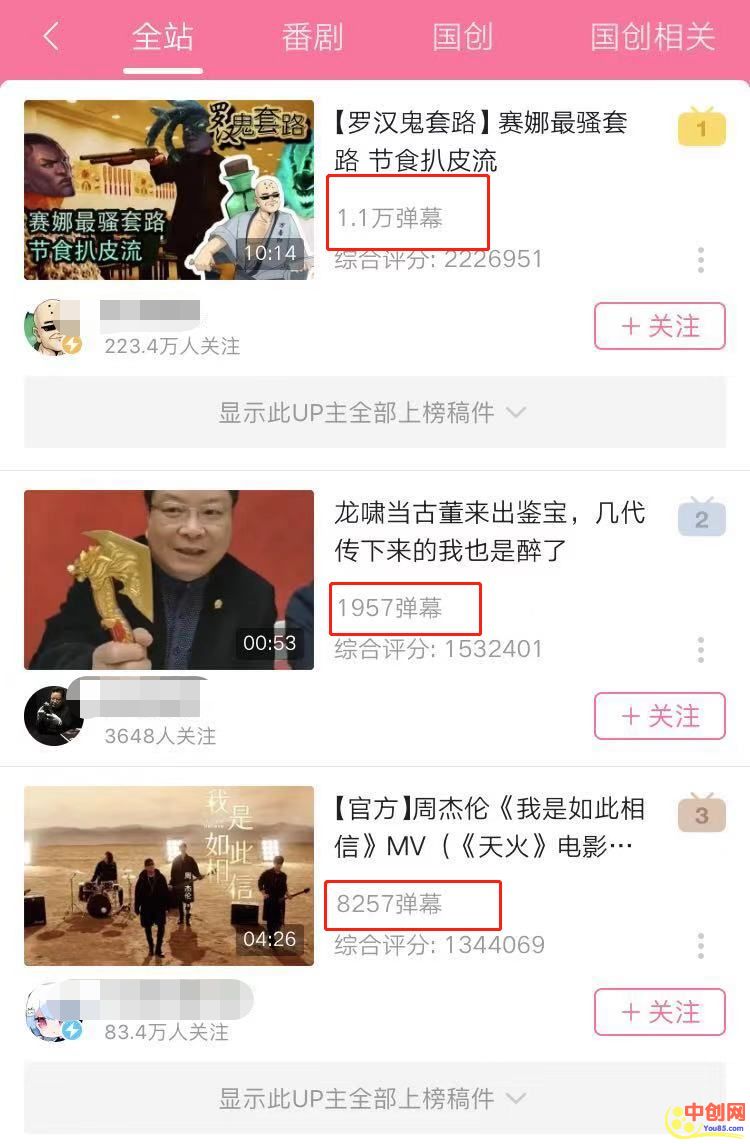Open overflow menu for the 周杰伦 MV
The height and width of the screenshot is (1144, 750).
click(x=700, y=945)
